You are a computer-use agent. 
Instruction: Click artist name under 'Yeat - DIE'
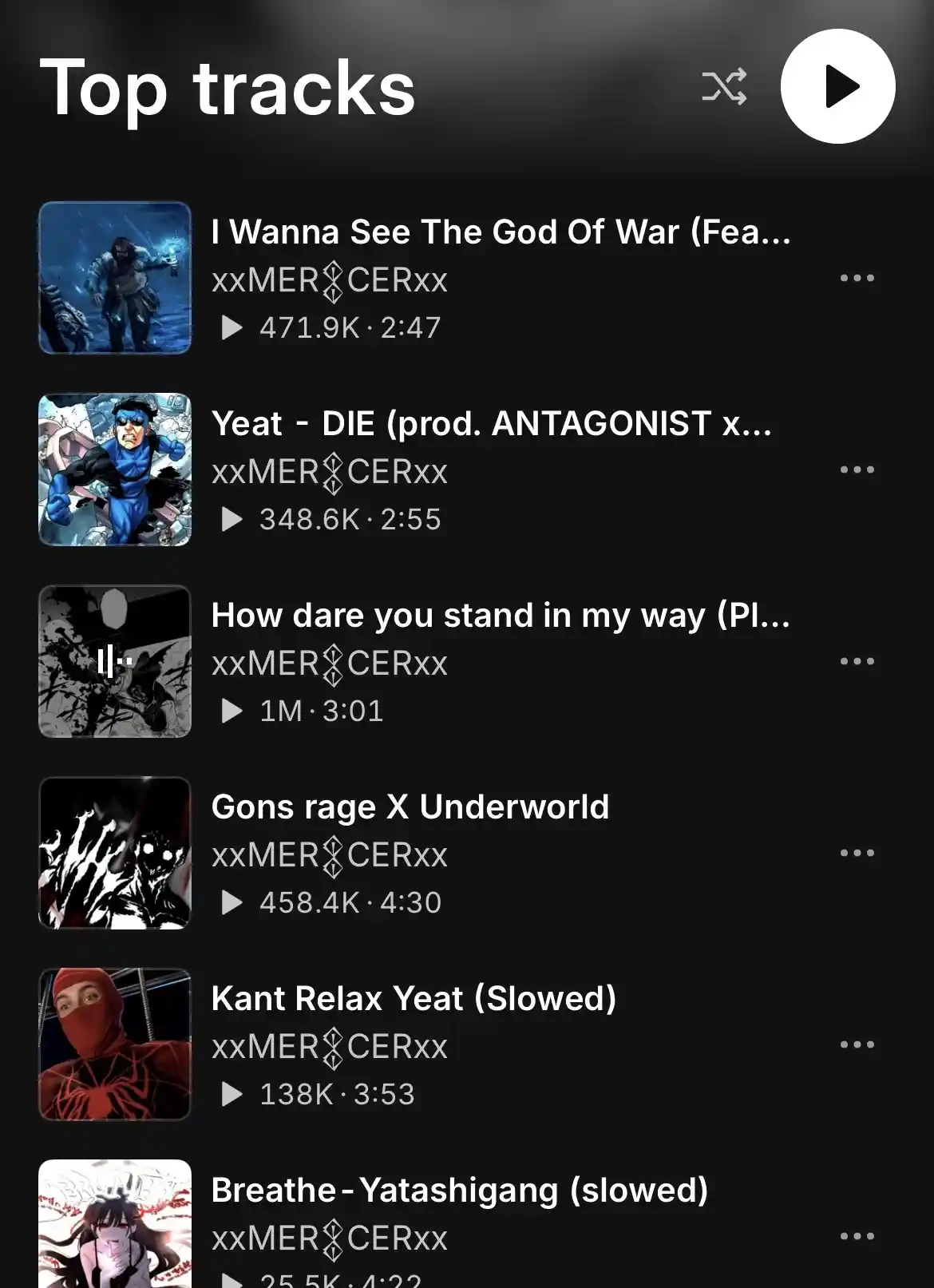pos(330,471)
